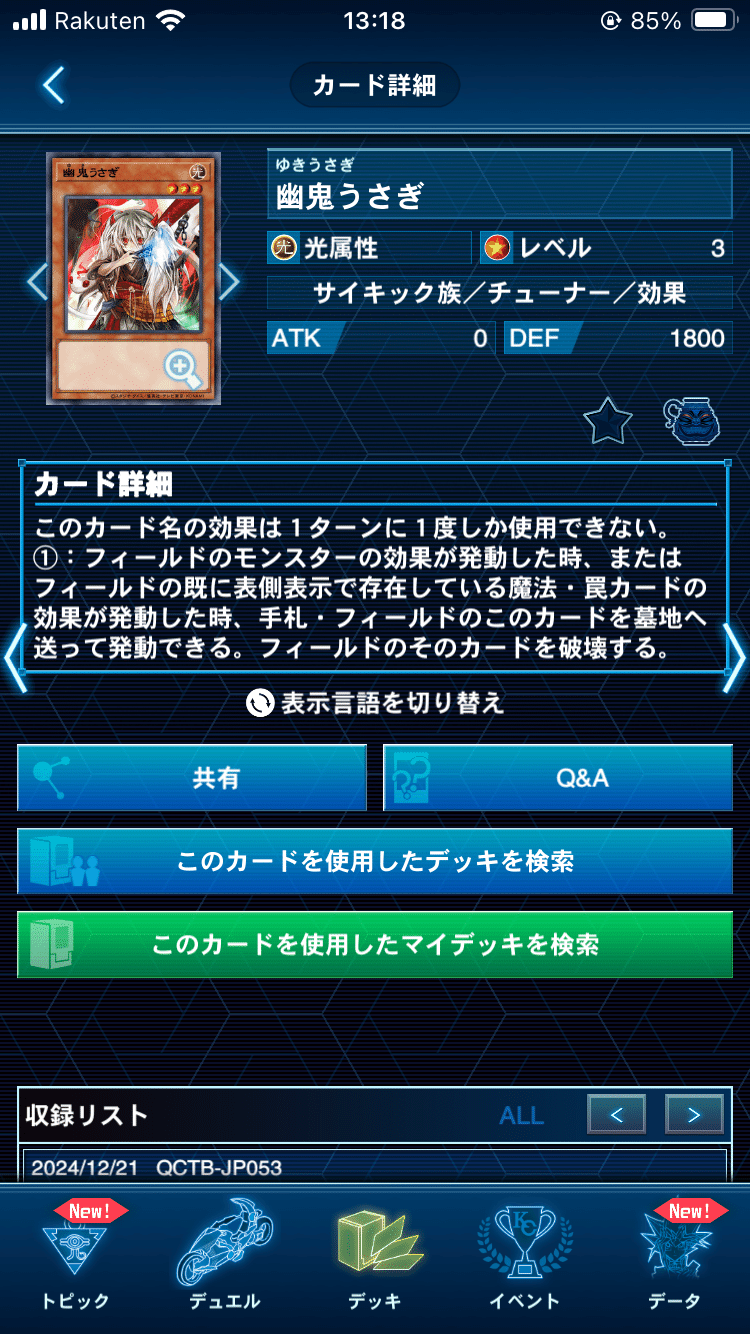Add card to favorites with star
Screen dimensions: 750x1334
click(607, 422)
